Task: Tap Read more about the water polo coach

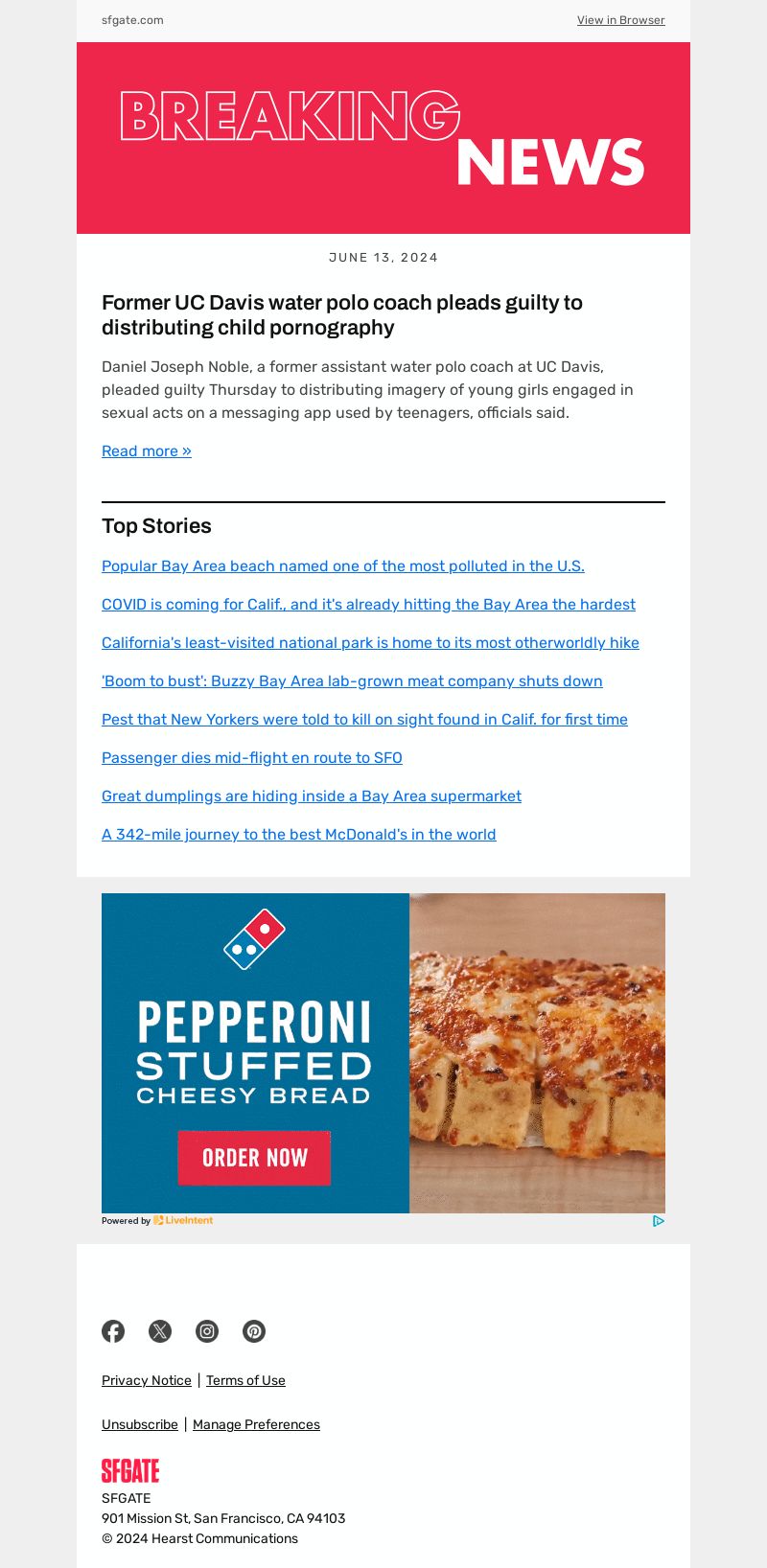Action: click(x=147, y=450)
